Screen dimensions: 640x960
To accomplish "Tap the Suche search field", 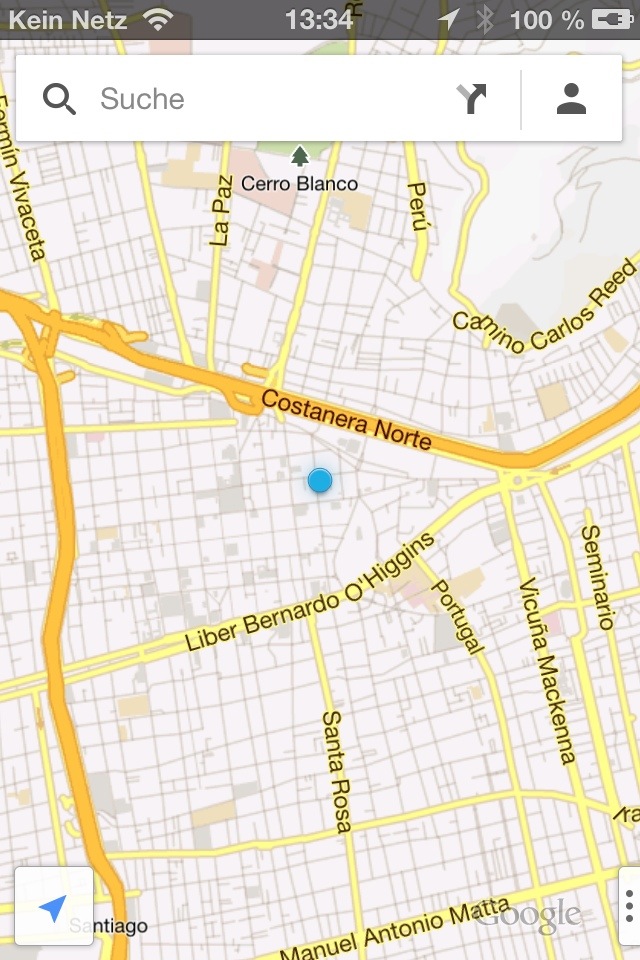I will pos(260,99).
